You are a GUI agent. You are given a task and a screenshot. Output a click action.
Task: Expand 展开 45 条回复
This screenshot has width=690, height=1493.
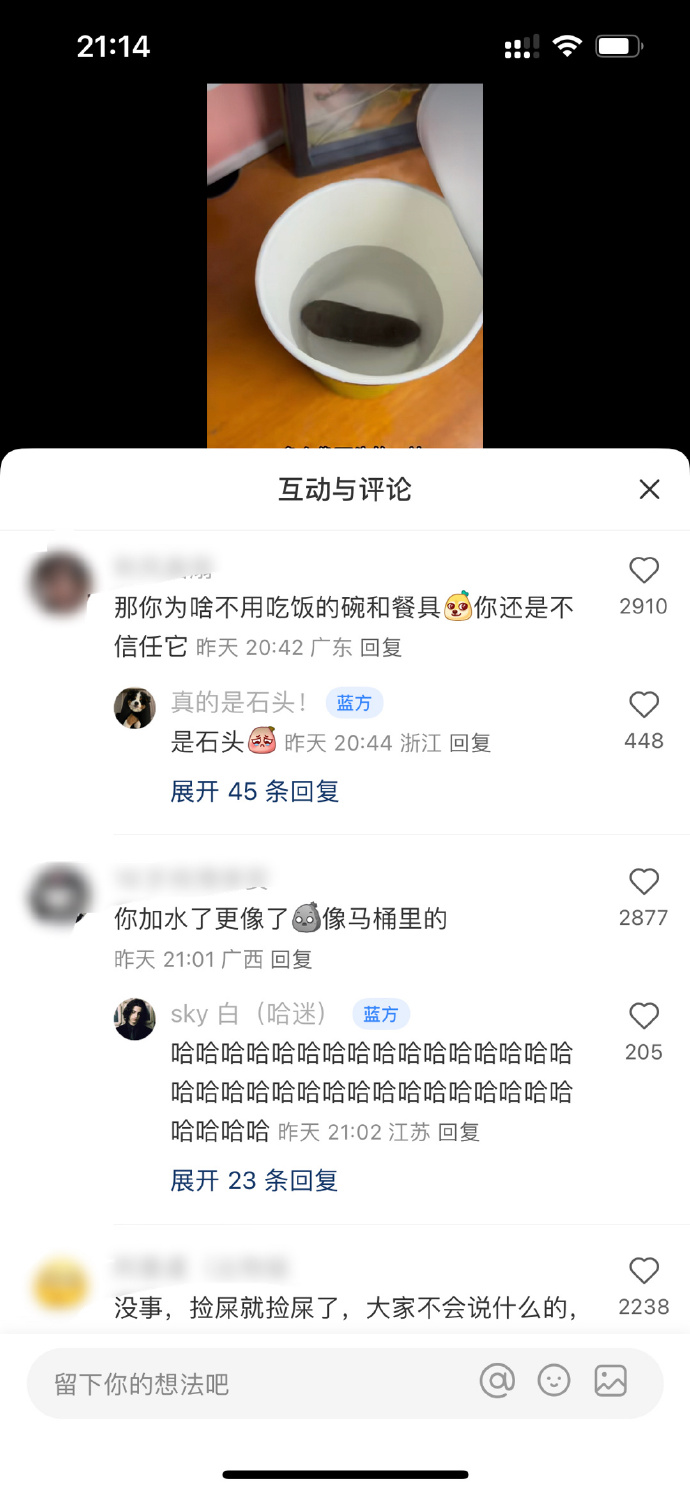[x=255, y=792]
